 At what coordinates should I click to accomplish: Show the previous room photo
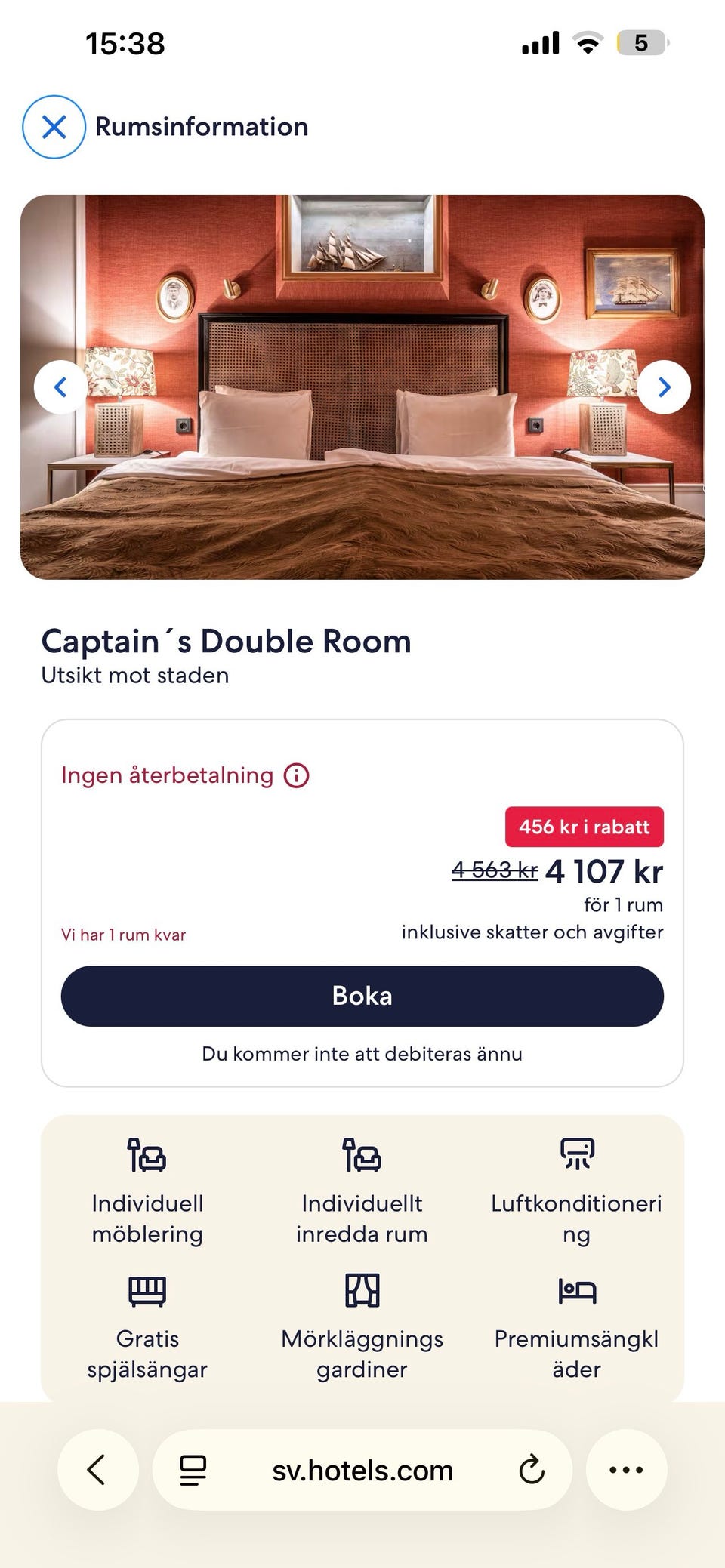point(61,387)
